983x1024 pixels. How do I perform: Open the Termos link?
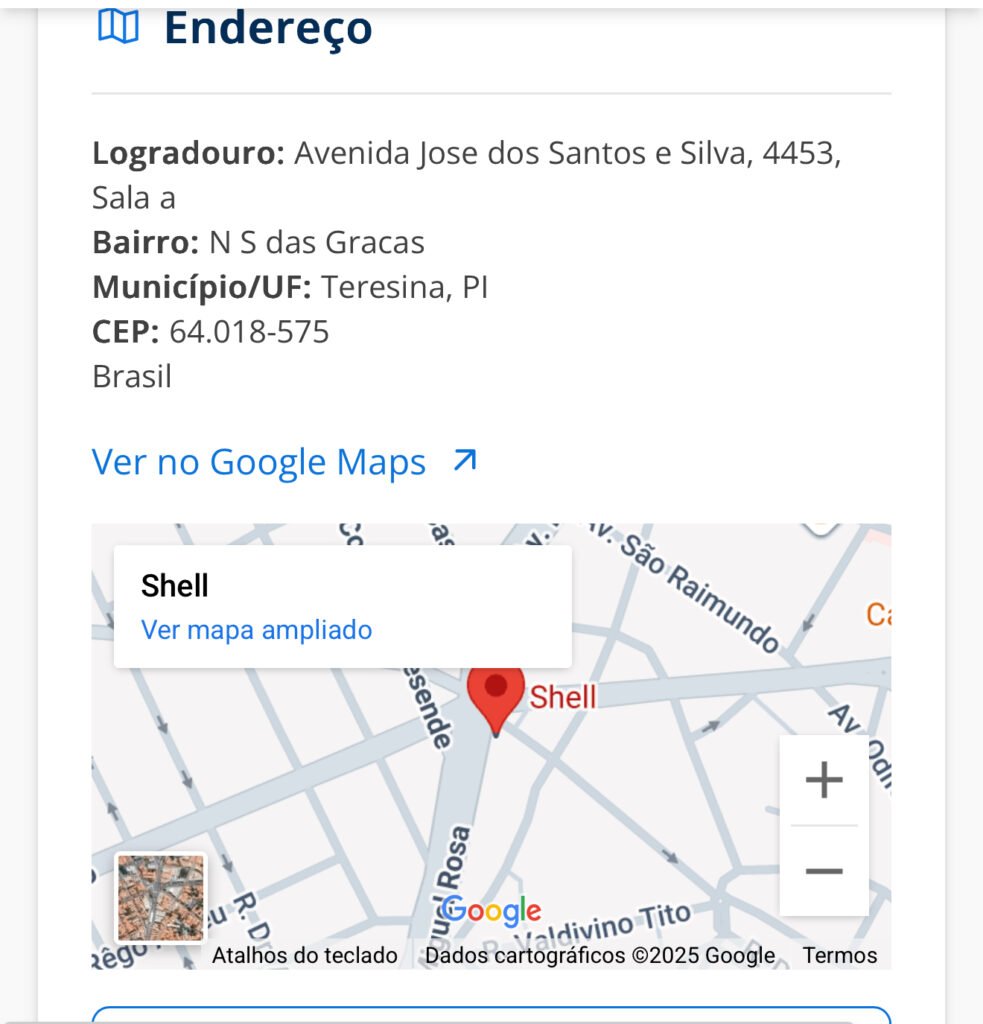point(839,955)
